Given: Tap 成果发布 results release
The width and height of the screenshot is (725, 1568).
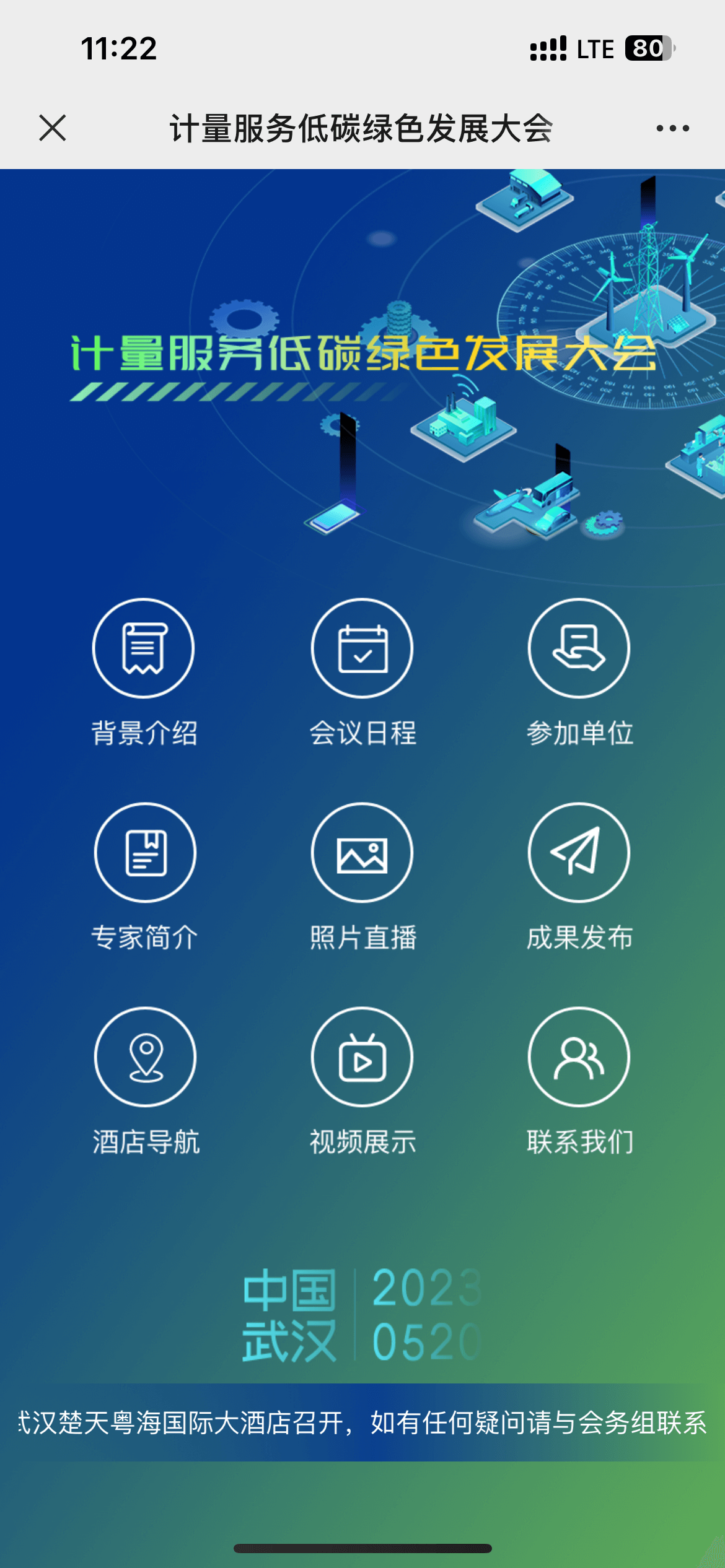Looking at the screenshot, I should 579,853.
